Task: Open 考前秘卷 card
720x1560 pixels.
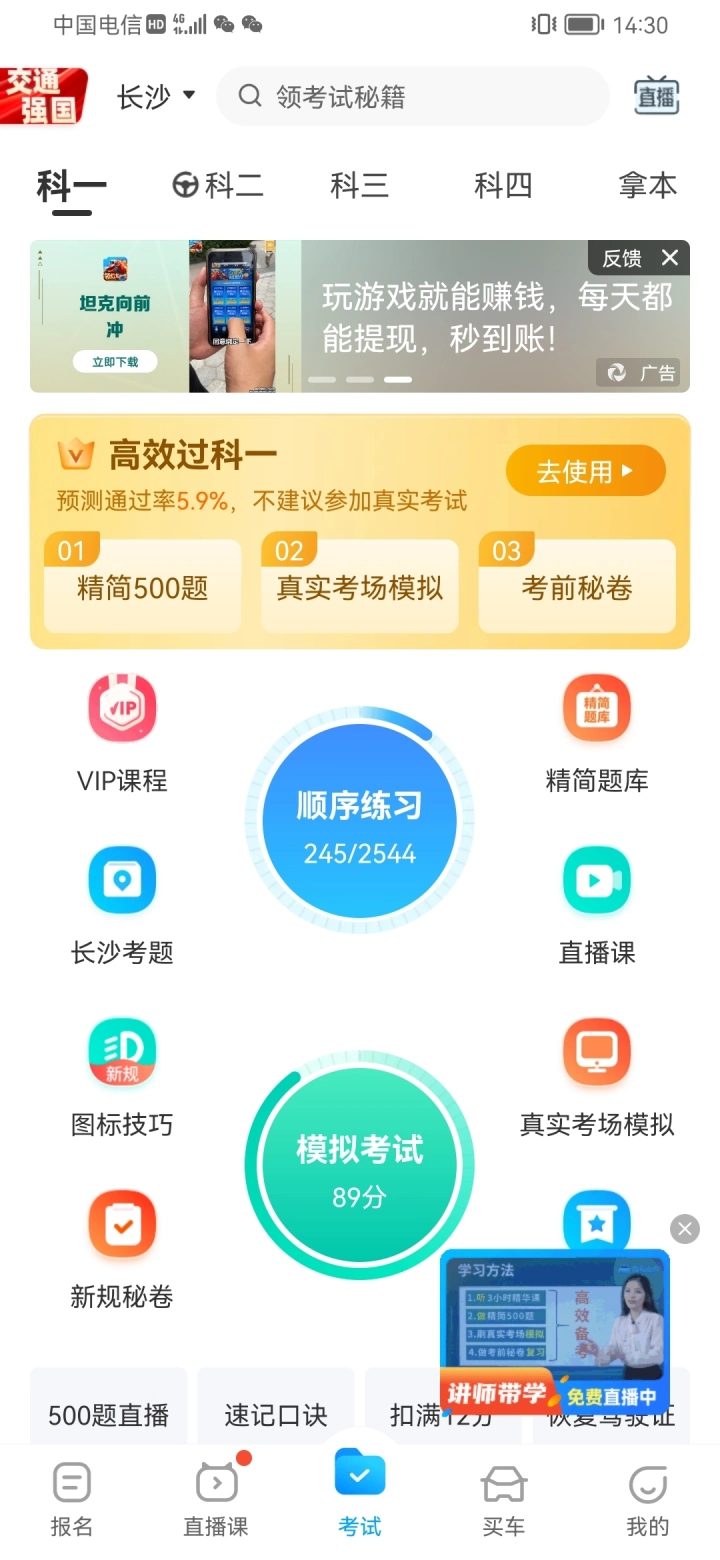Action: [577, 587]
